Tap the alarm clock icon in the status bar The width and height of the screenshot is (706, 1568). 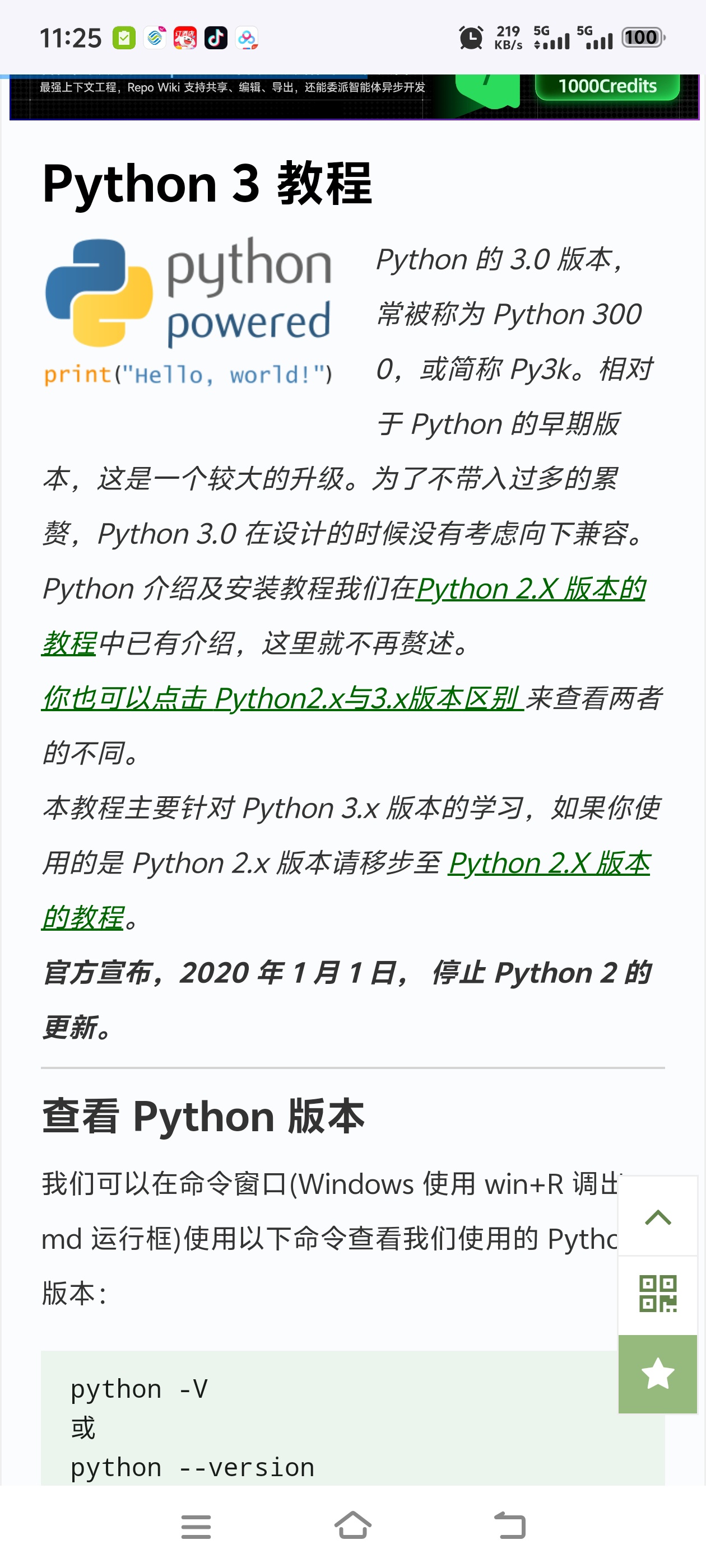469,38
